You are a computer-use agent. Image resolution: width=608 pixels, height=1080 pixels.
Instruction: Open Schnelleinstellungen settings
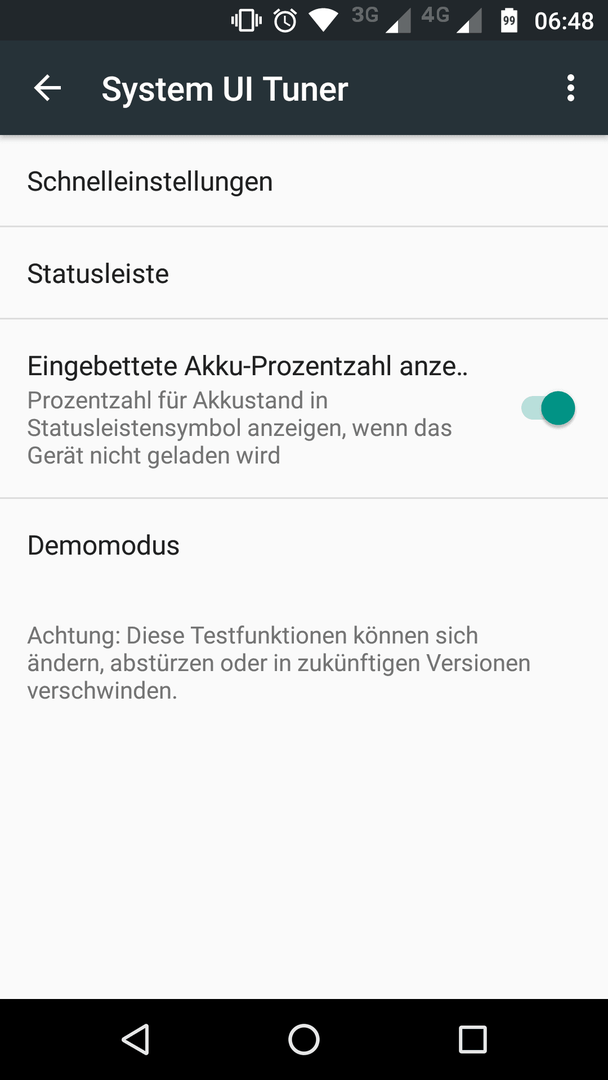304,181
